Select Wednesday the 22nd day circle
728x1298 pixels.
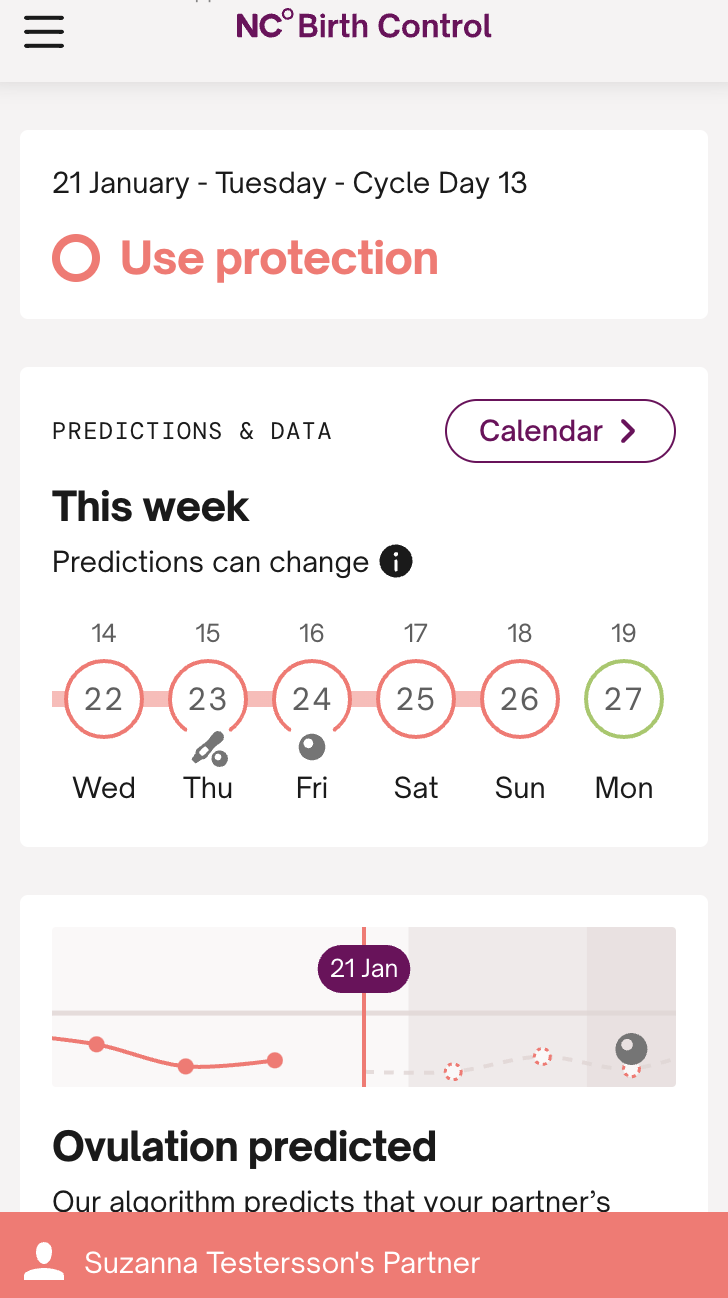pos(104,699)
